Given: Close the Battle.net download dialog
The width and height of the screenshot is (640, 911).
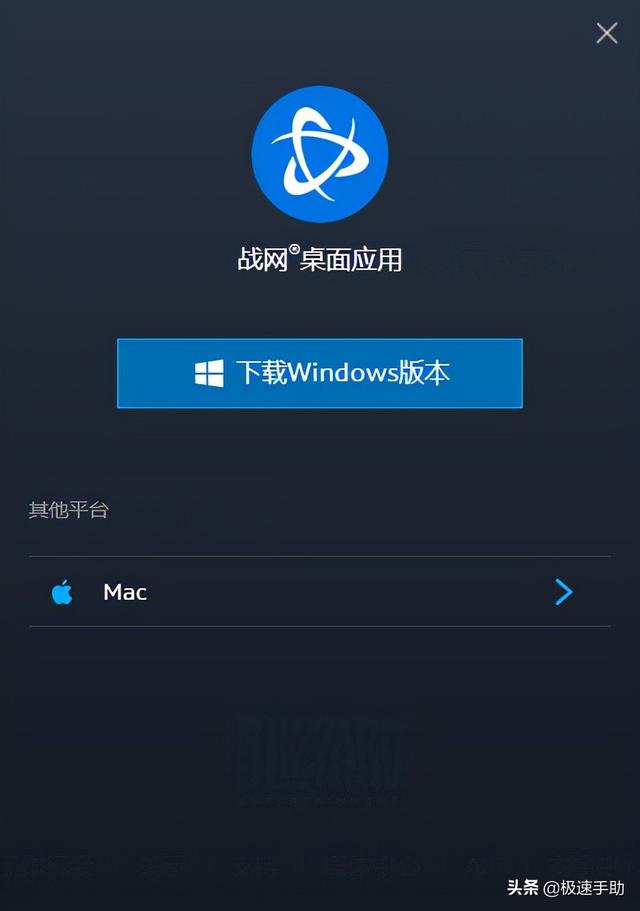Looking at the screenshot, I should click(606, 33).
